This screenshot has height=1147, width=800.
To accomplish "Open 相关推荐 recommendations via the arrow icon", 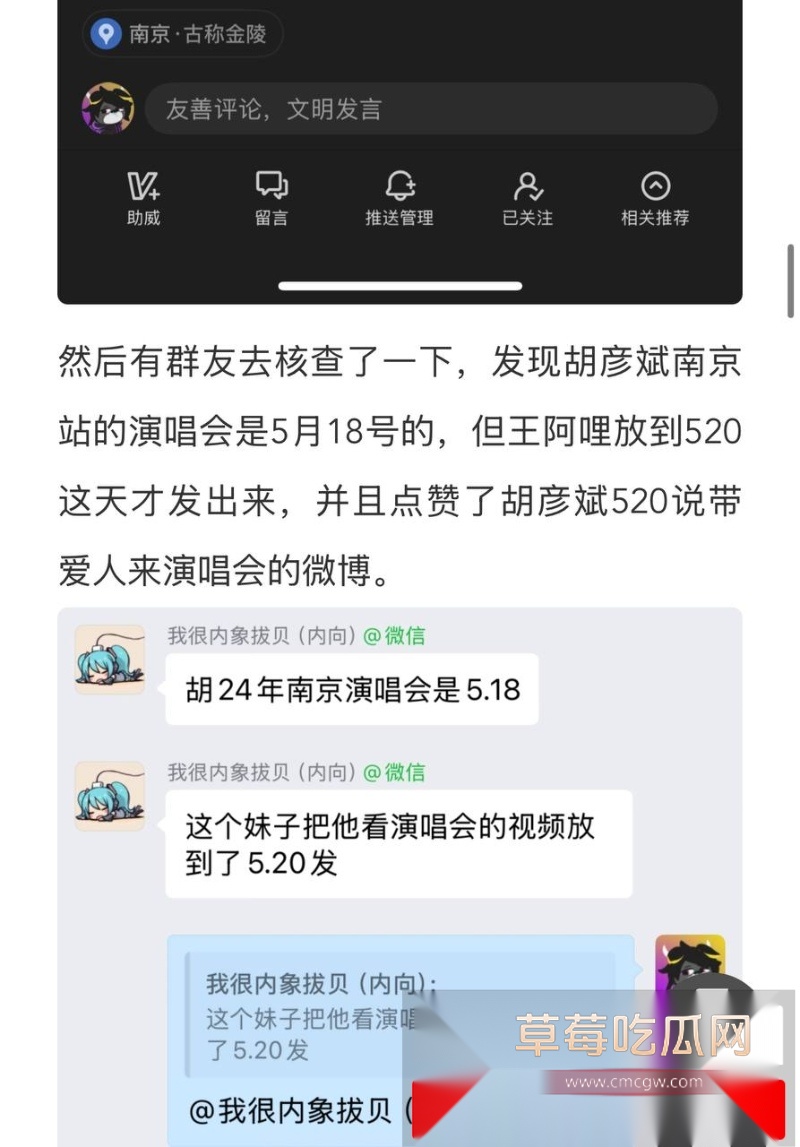I will coord(655,183).
